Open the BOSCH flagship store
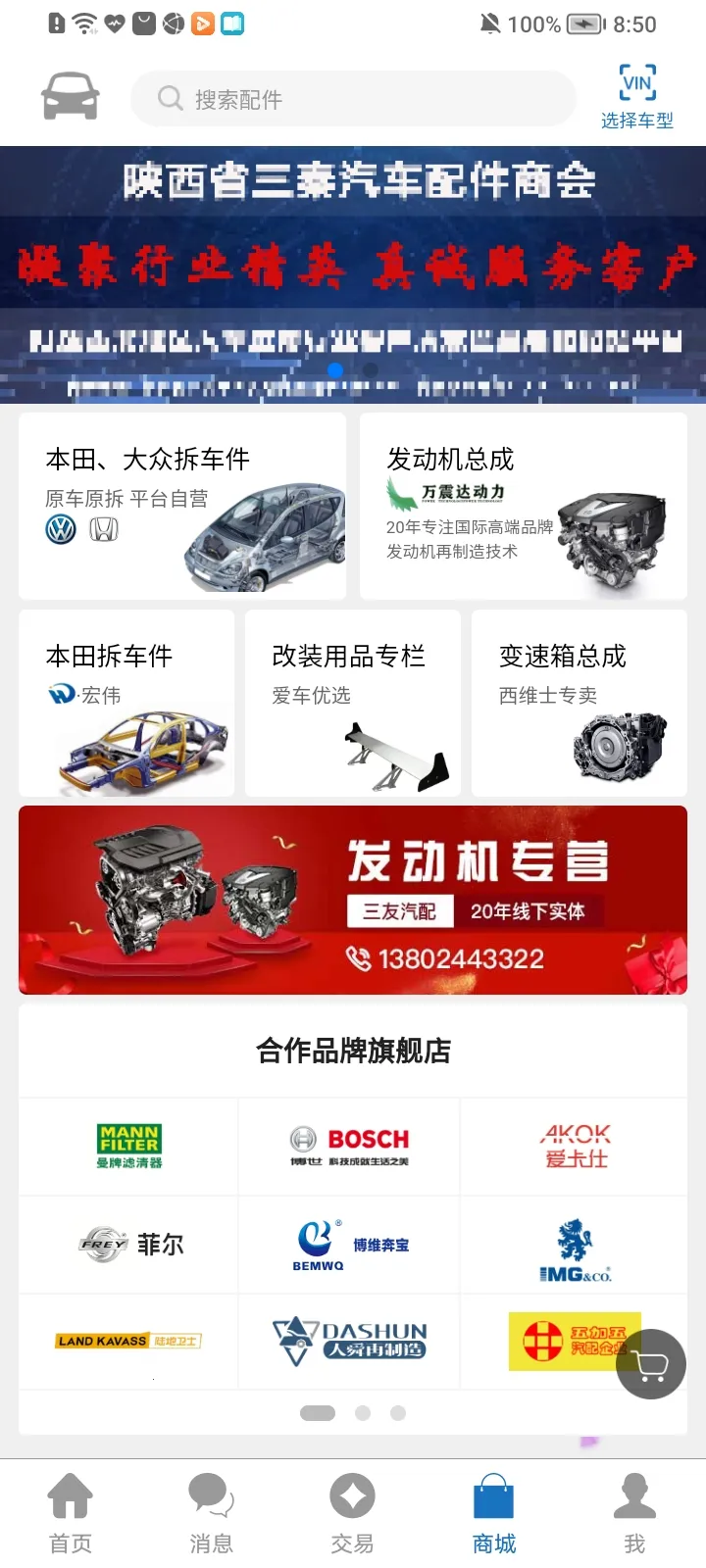Viewport: 706px width, 1568px height. coord(349,1147)
